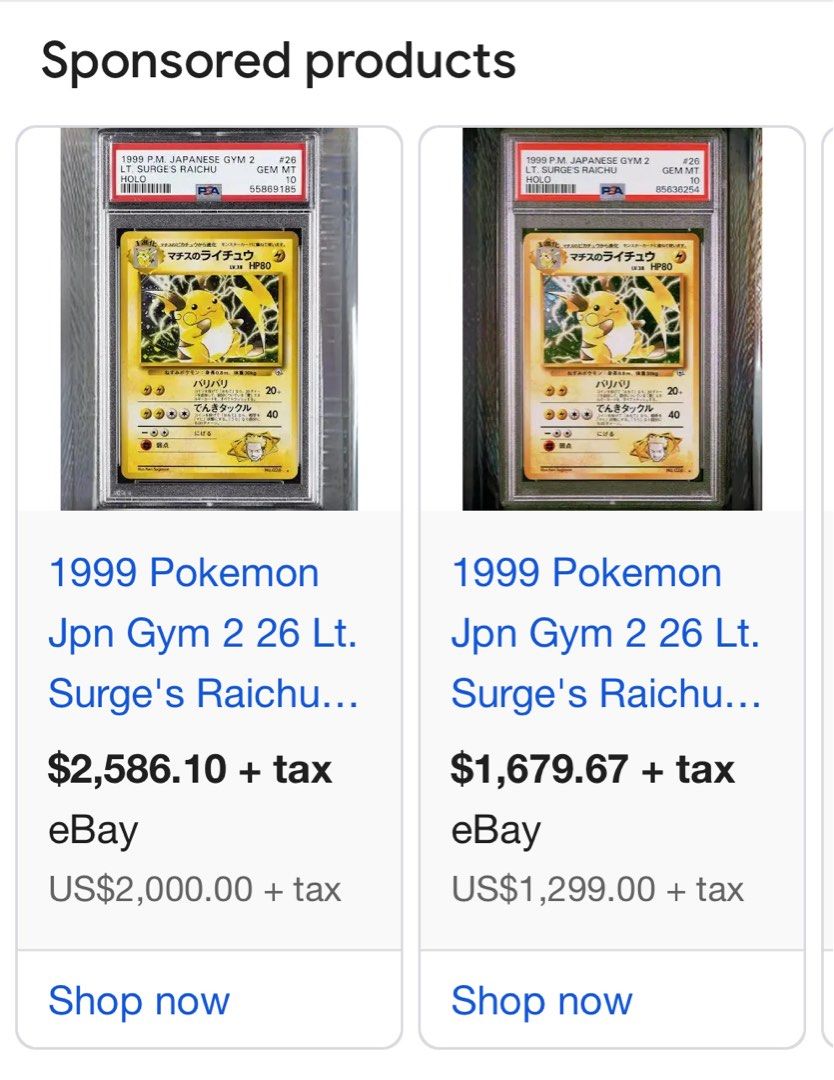The image size is (834, 1080).
Task: Click the '+ tax' text beside $2,586.10
Action: coord(283,769)
